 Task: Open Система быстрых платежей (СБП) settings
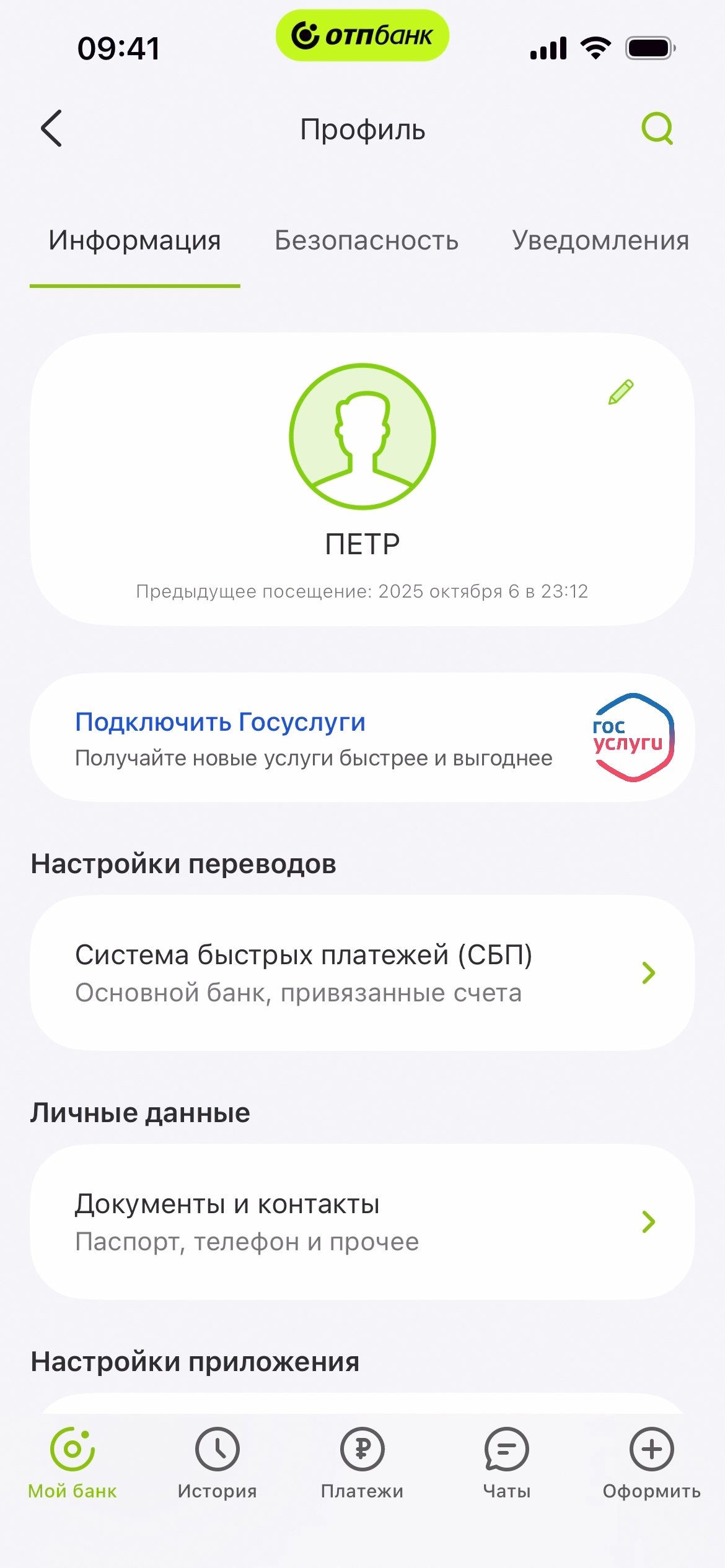tap(362, 973)
